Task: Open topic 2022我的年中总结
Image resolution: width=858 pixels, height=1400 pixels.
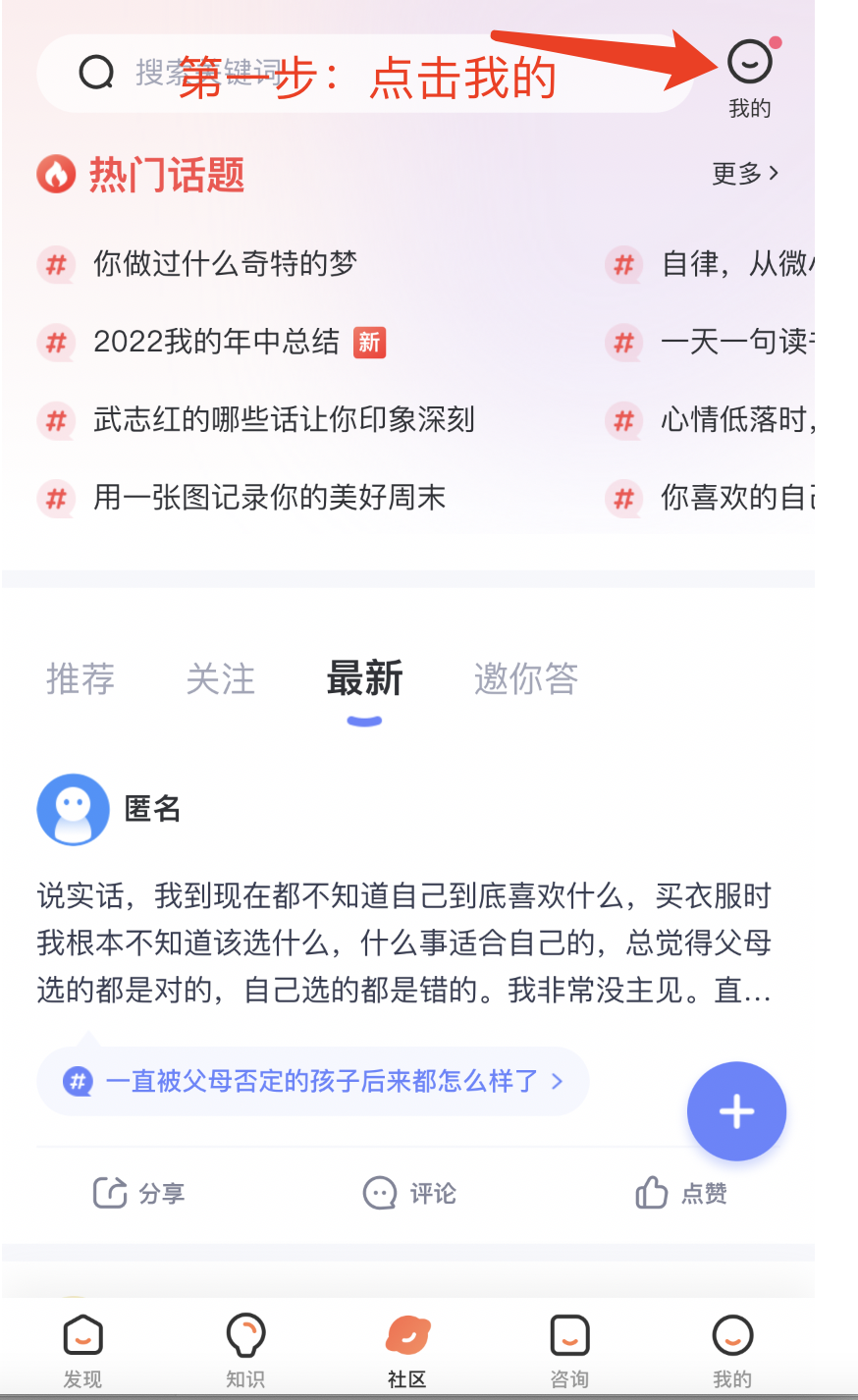Action: tap(216, 342)
